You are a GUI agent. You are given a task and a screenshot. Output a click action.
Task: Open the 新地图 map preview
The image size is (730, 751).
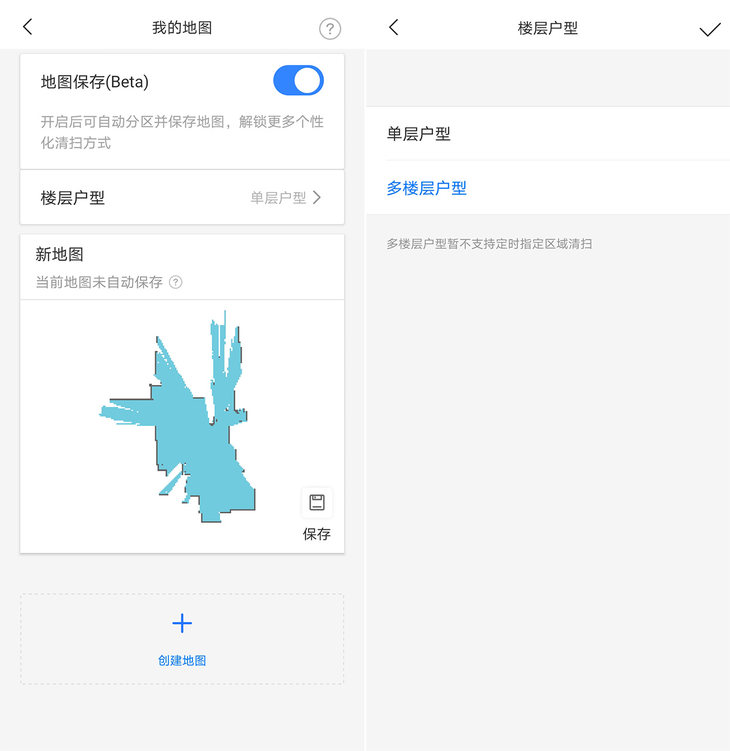coord(180,420)
